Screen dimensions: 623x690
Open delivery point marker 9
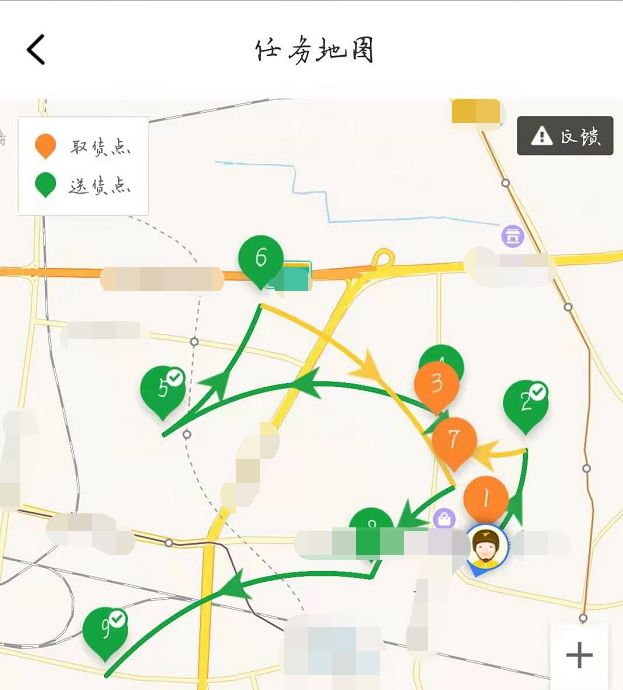click(105, 629)
